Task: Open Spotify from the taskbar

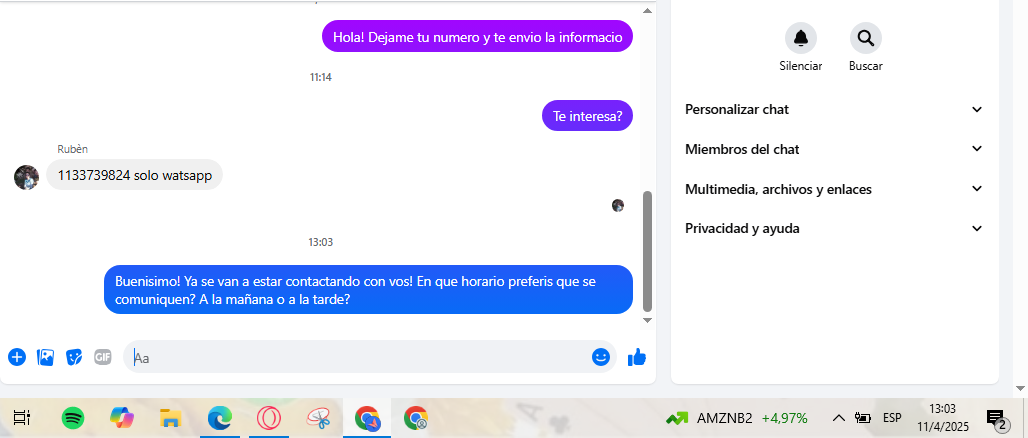Action: click(73, 418)
